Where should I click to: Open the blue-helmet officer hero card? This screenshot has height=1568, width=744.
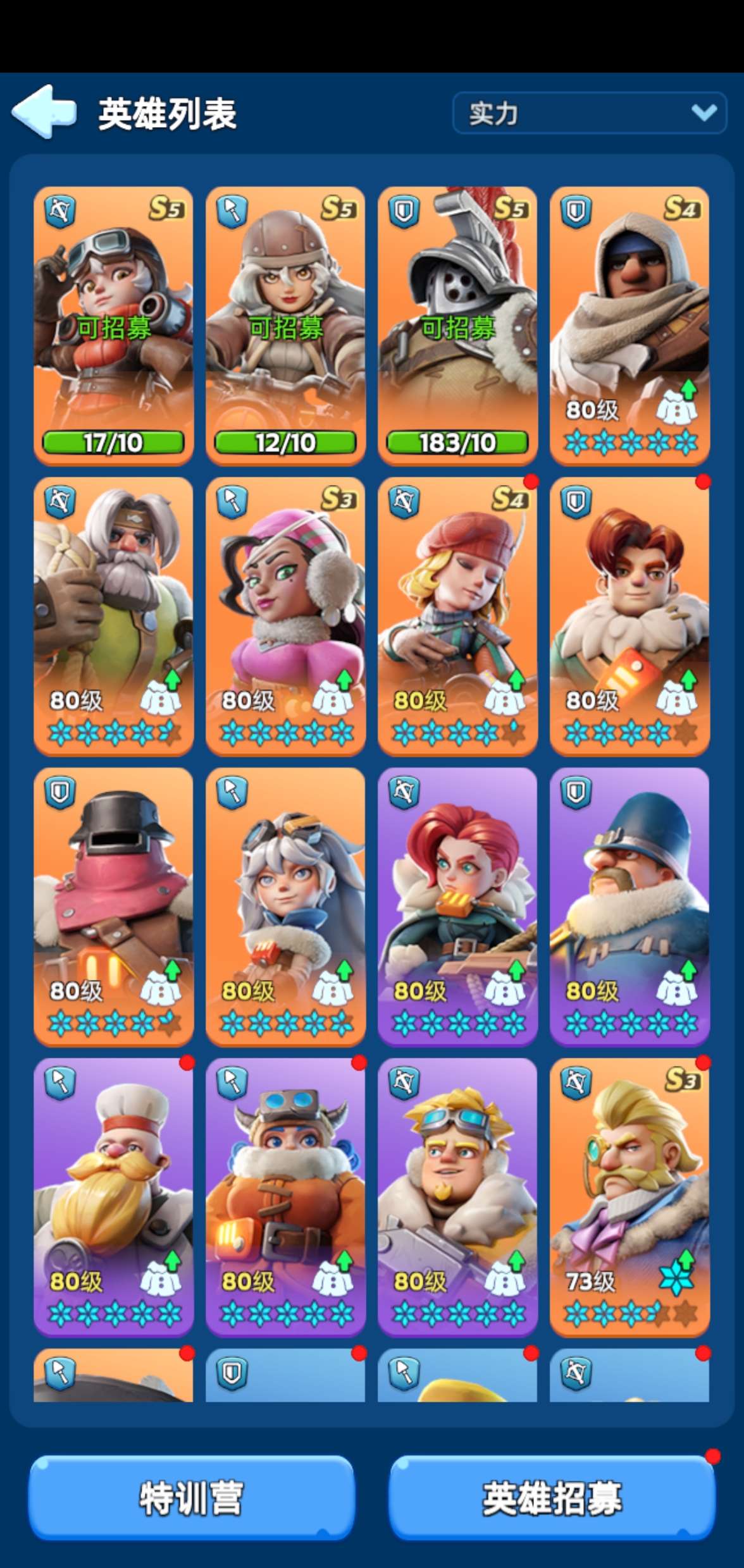pyautogui.click(x=629, y=907)
